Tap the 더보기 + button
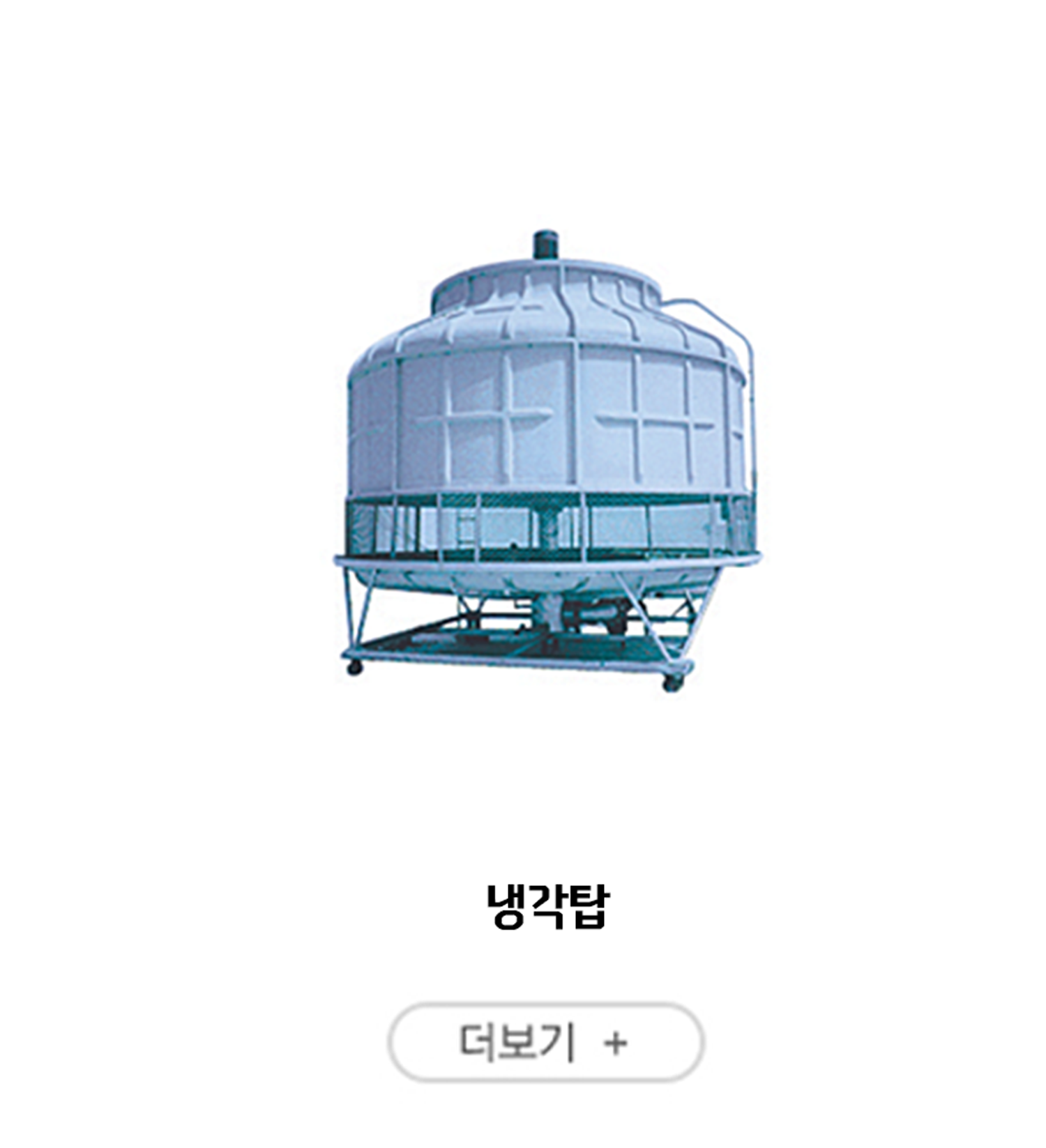The height and width of the screenshot is (1148, 1046). (x=545, y=1043)
